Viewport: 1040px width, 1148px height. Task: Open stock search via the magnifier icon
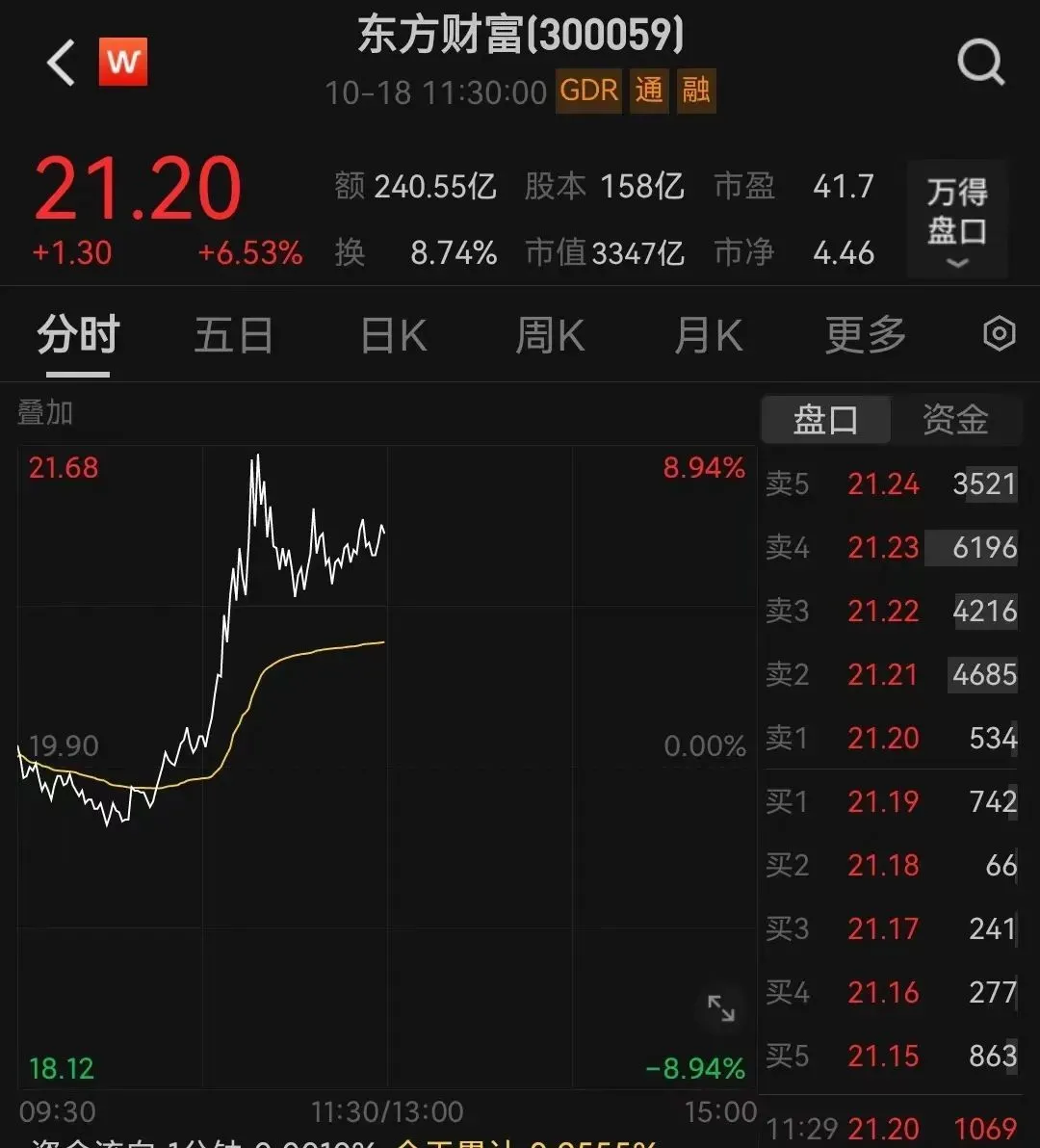(980, 65)
